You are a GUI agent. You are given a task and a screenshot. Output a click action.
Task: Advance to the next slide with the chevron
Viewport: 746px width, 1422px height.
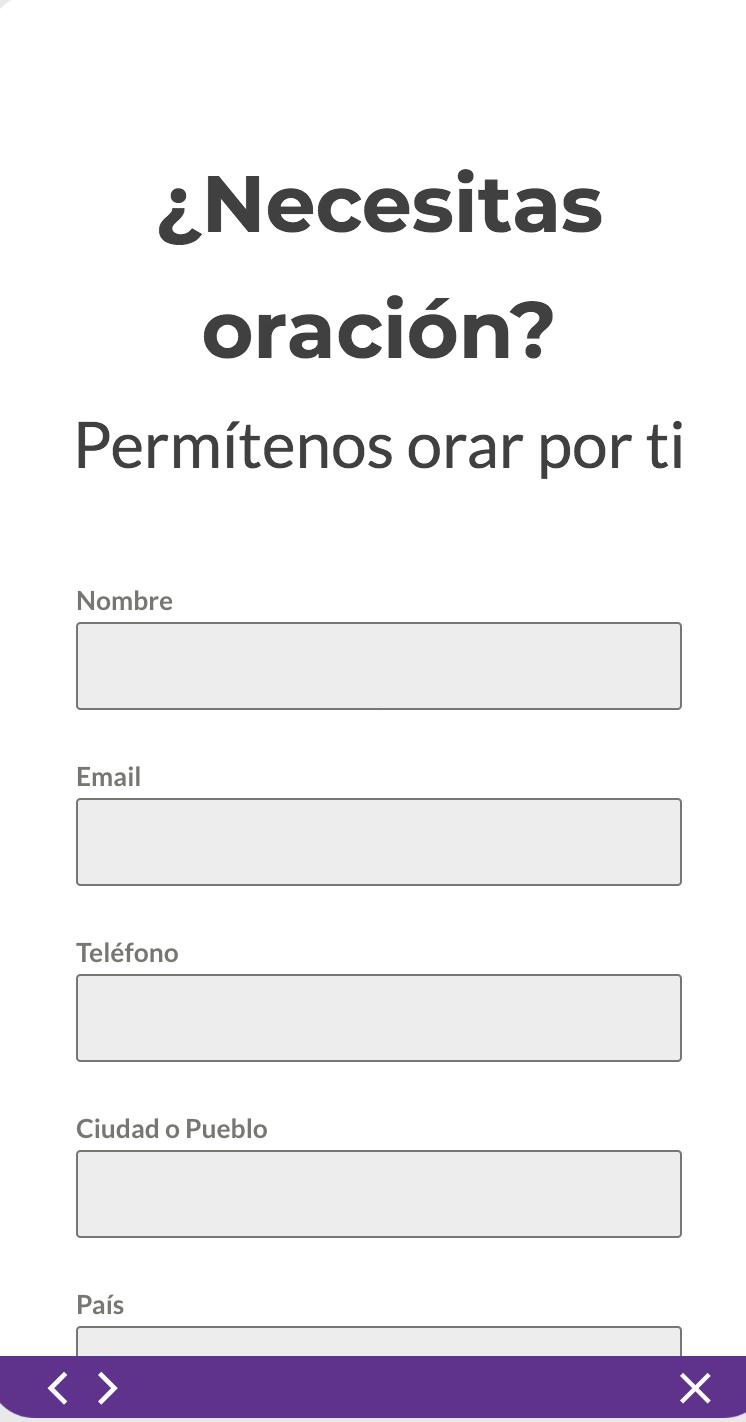pos(107,1388)
